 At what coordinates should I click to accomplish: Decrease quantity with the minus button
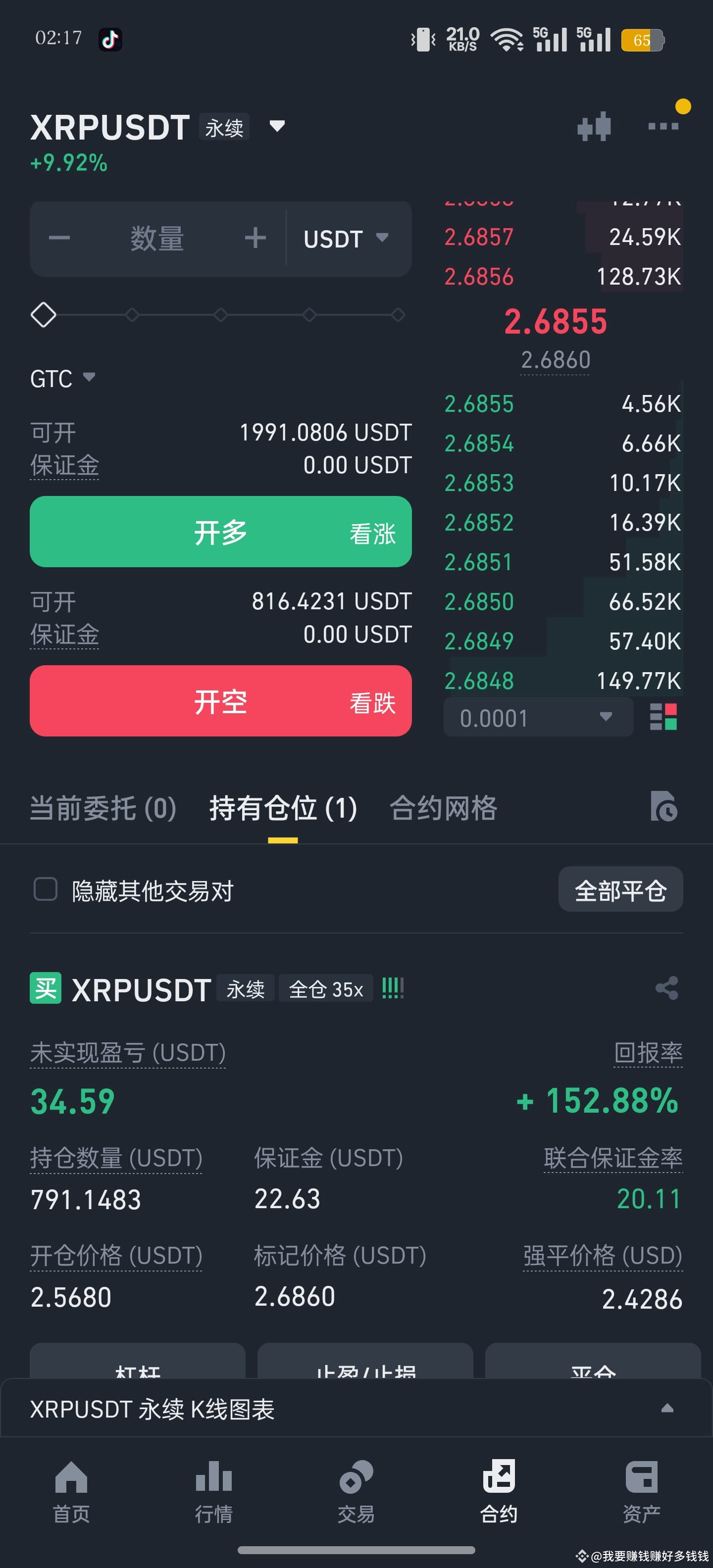(x=59, y=238)
